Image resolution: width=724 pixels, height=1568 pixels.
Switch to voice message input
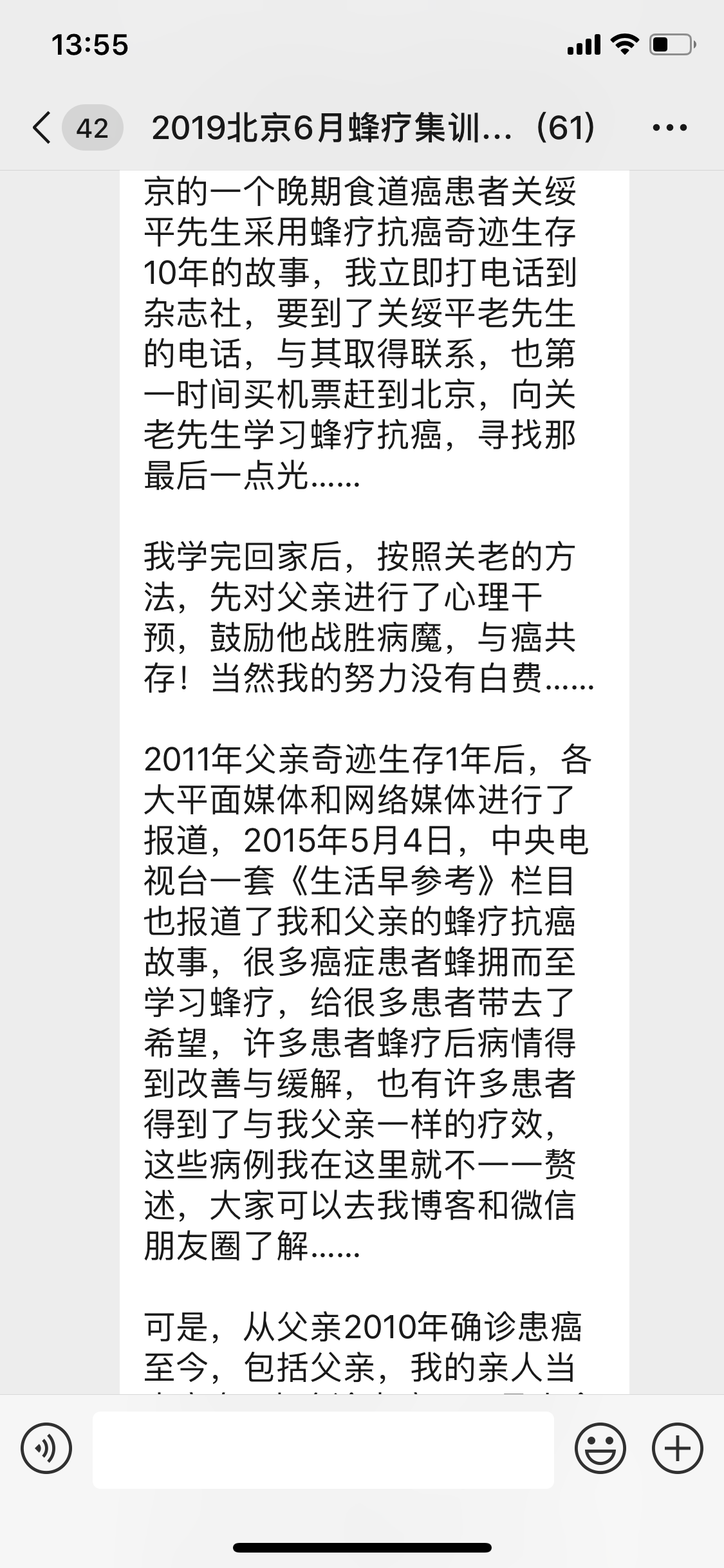click(46, 1450)
